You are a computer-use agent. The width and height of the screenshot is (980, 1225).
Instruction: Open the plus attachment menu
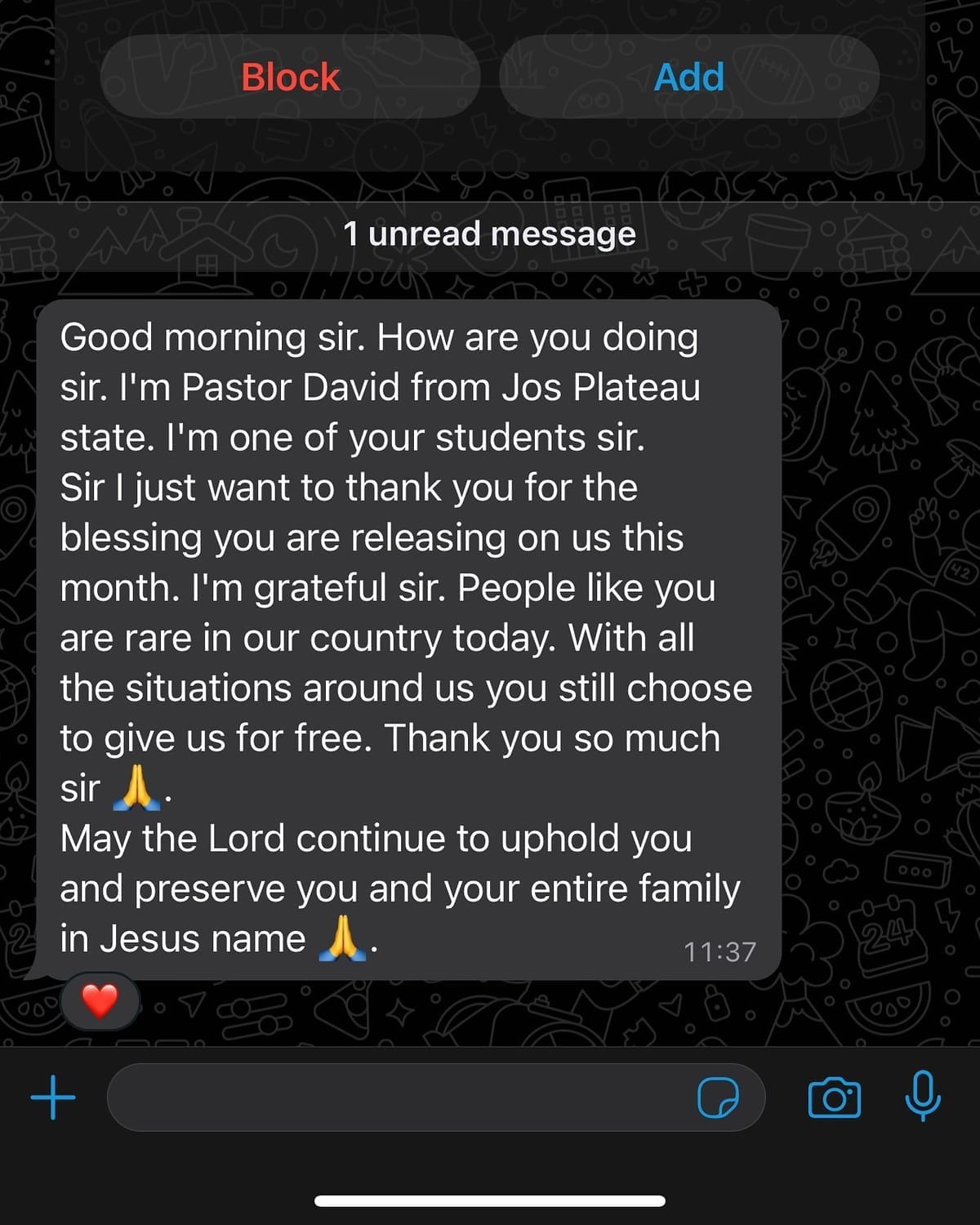53,1097
